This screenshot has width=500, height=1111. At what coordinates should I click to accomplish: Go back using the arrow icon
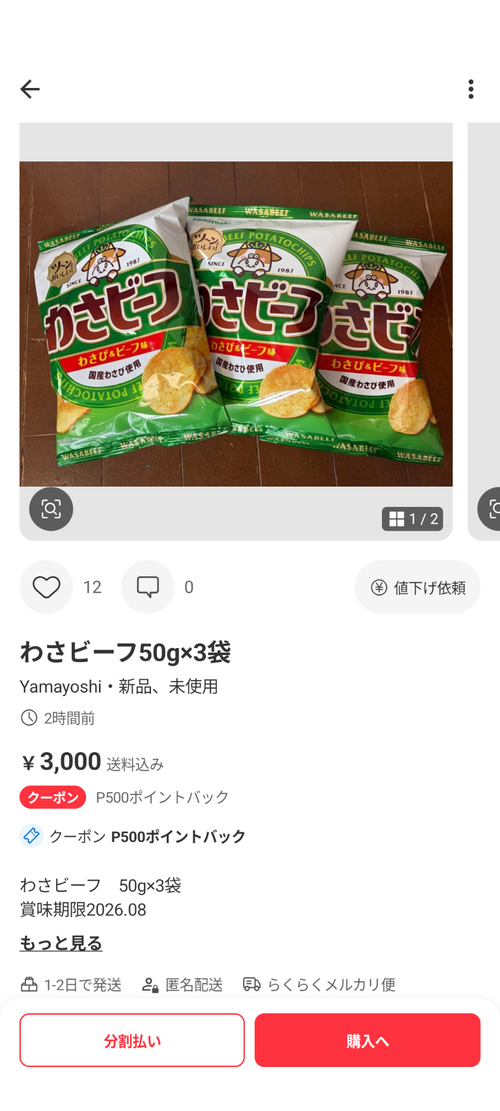point(30,89)
